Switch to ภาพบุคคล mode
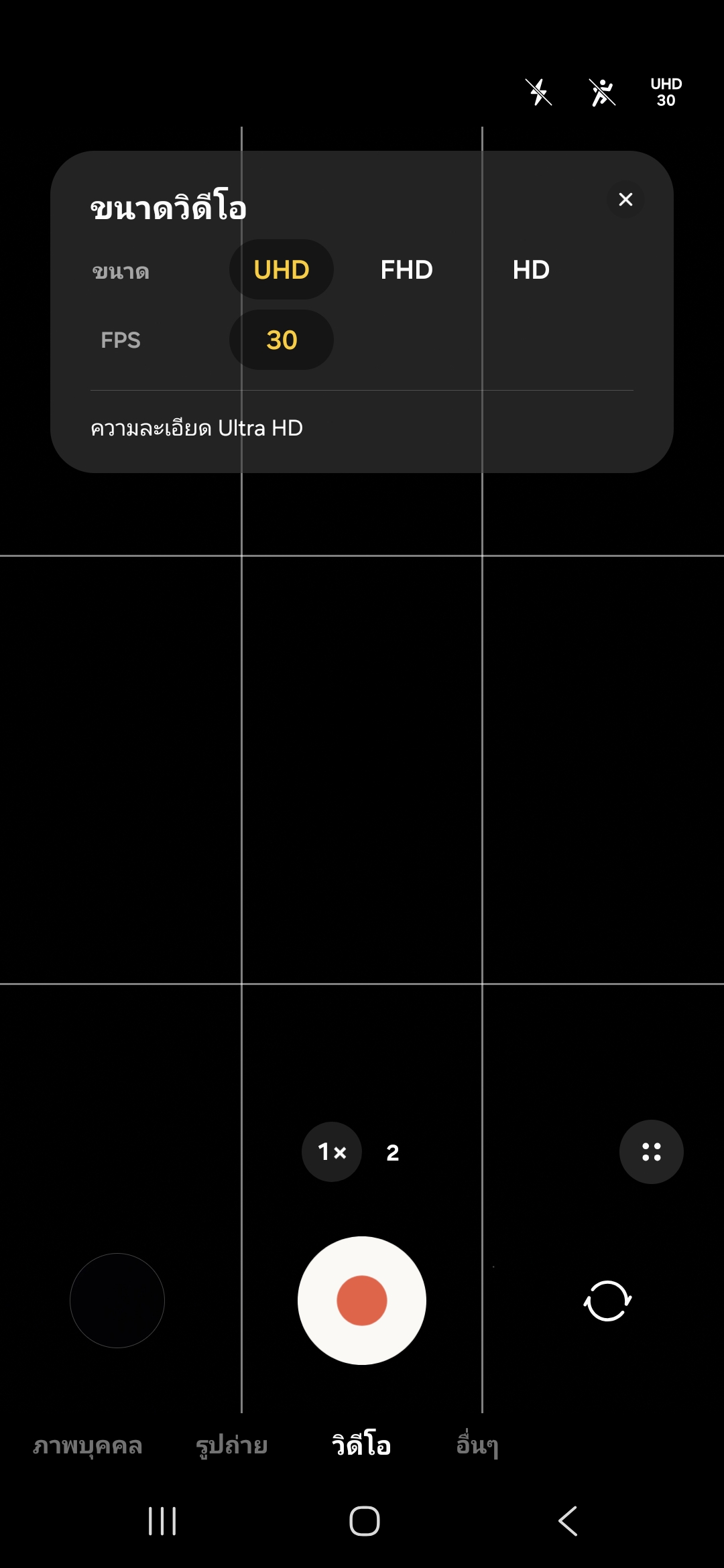The width and height of the screenshot is (724, 1568). (88, 1445)
